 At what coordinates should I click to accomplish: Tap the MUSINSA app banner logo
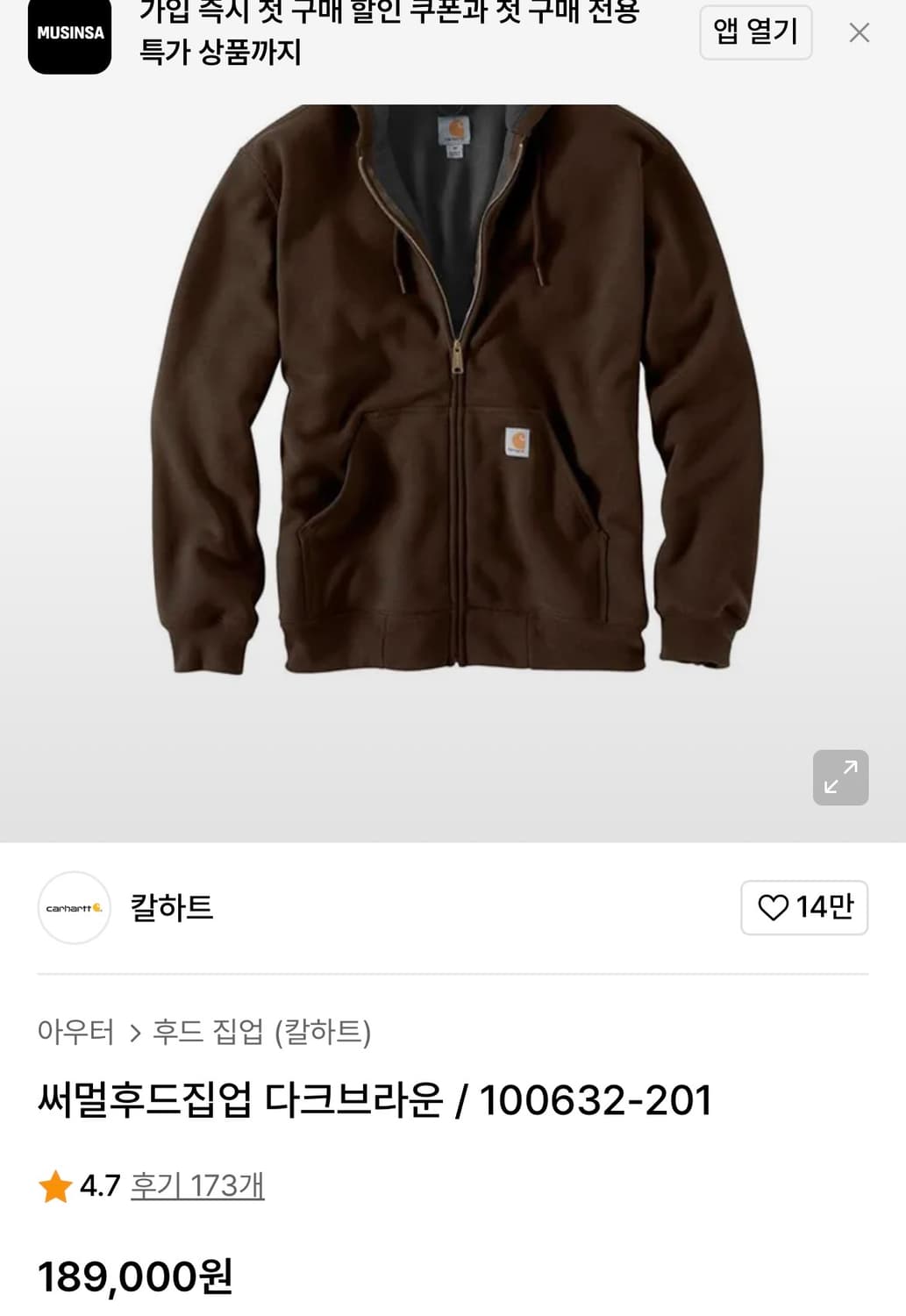pos(68,33)
